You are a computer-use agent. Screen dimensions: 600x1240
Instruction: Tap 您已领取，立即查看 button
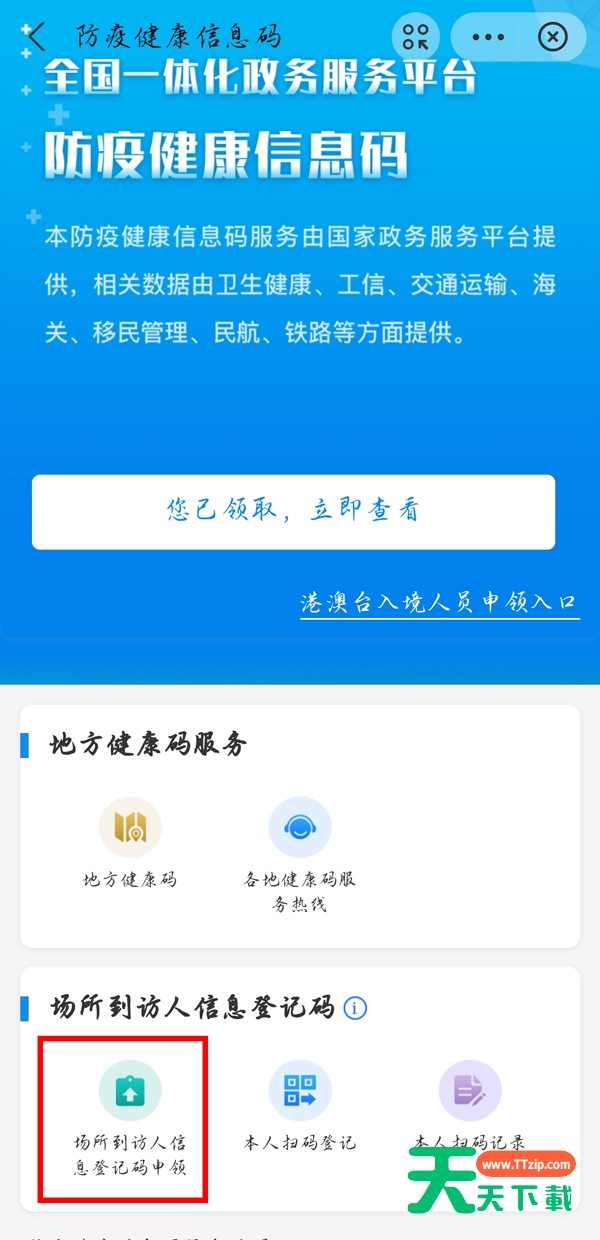(x=293, y=511)
